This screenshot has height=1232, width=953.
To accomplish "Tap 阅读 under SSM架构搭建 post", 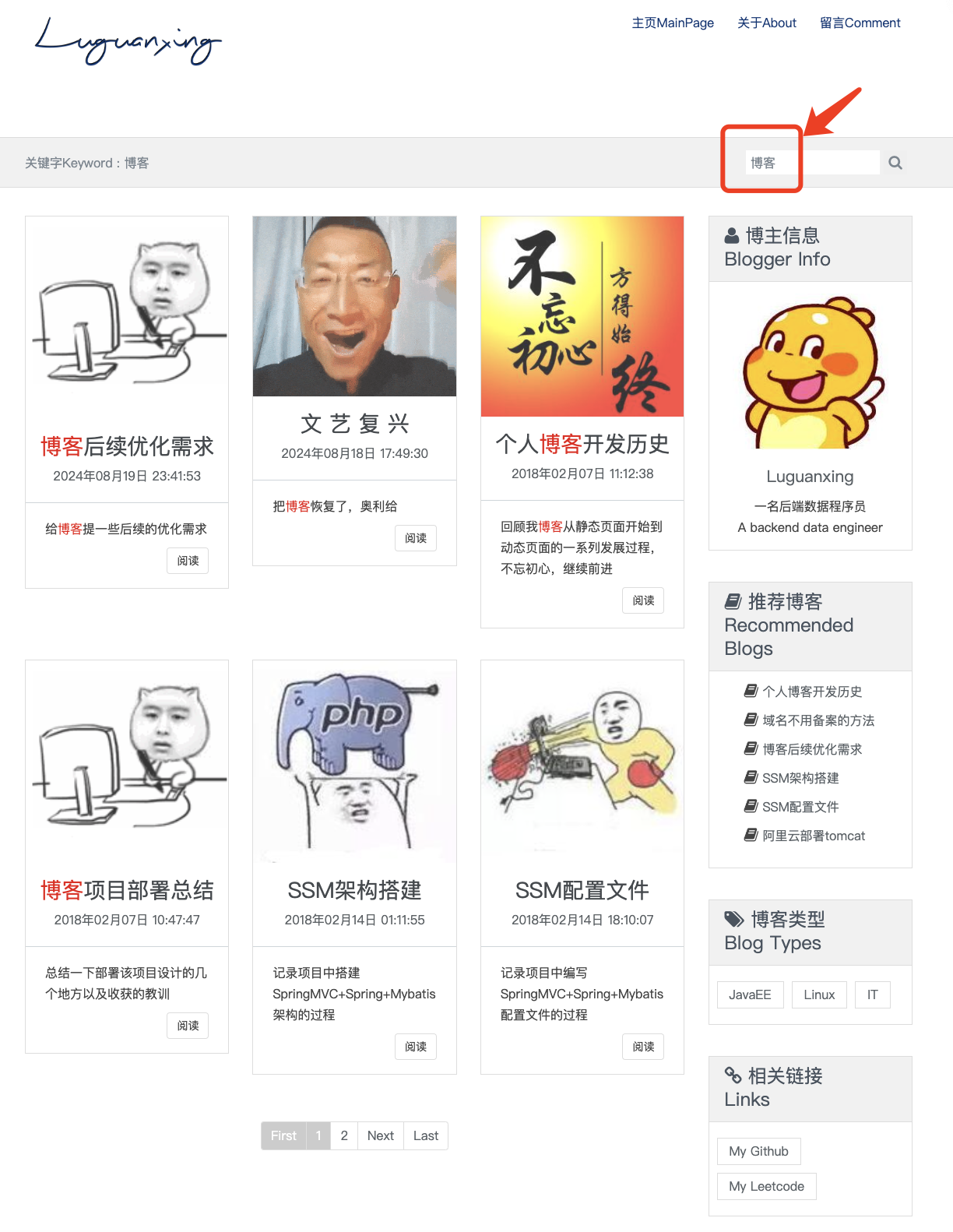I will click(416, 1047).
